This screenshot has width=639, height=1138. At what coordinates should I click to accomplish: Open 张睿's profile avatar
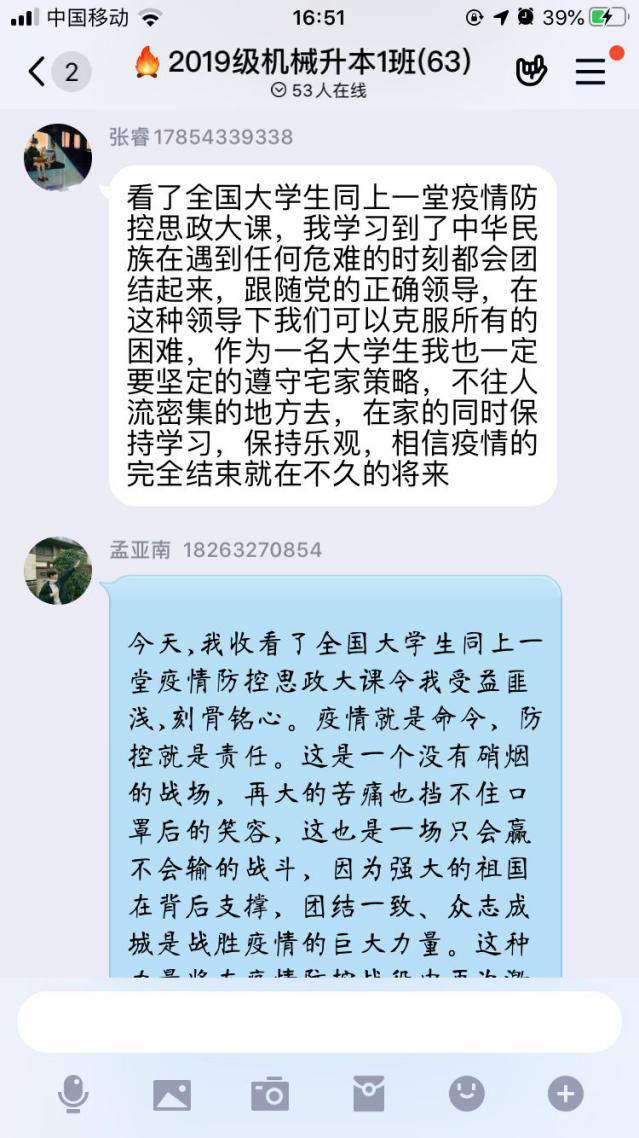point(58,158)
